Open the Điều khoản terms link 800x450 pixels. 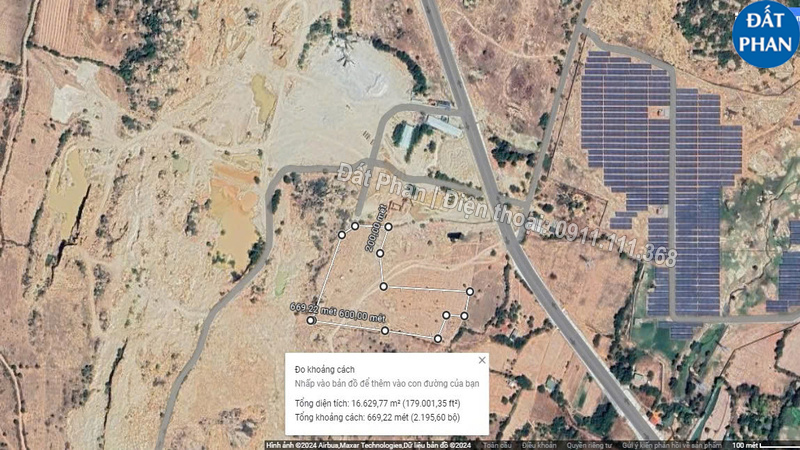click(540, 445)
